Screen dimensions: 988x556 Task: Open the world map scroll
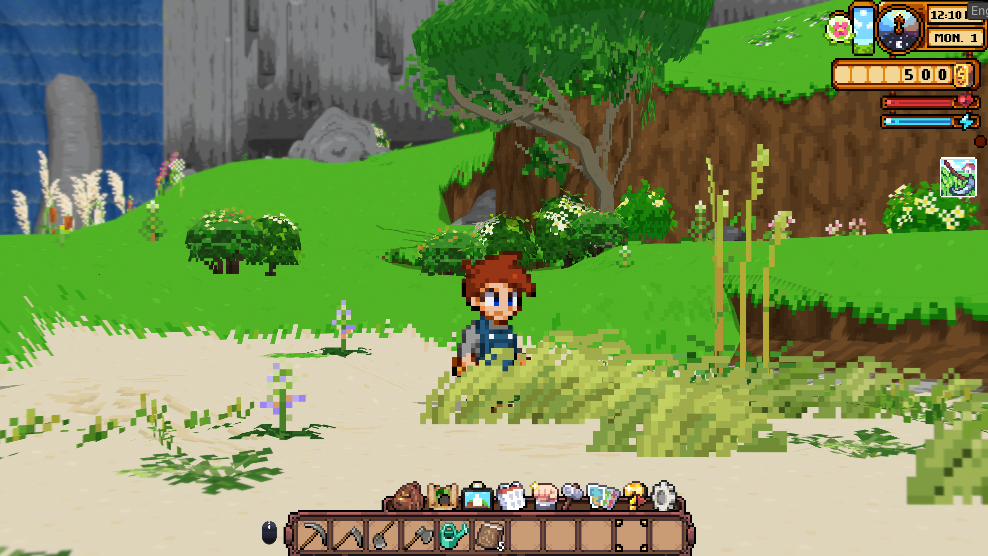pyautogui.click(x=442, y=495)
